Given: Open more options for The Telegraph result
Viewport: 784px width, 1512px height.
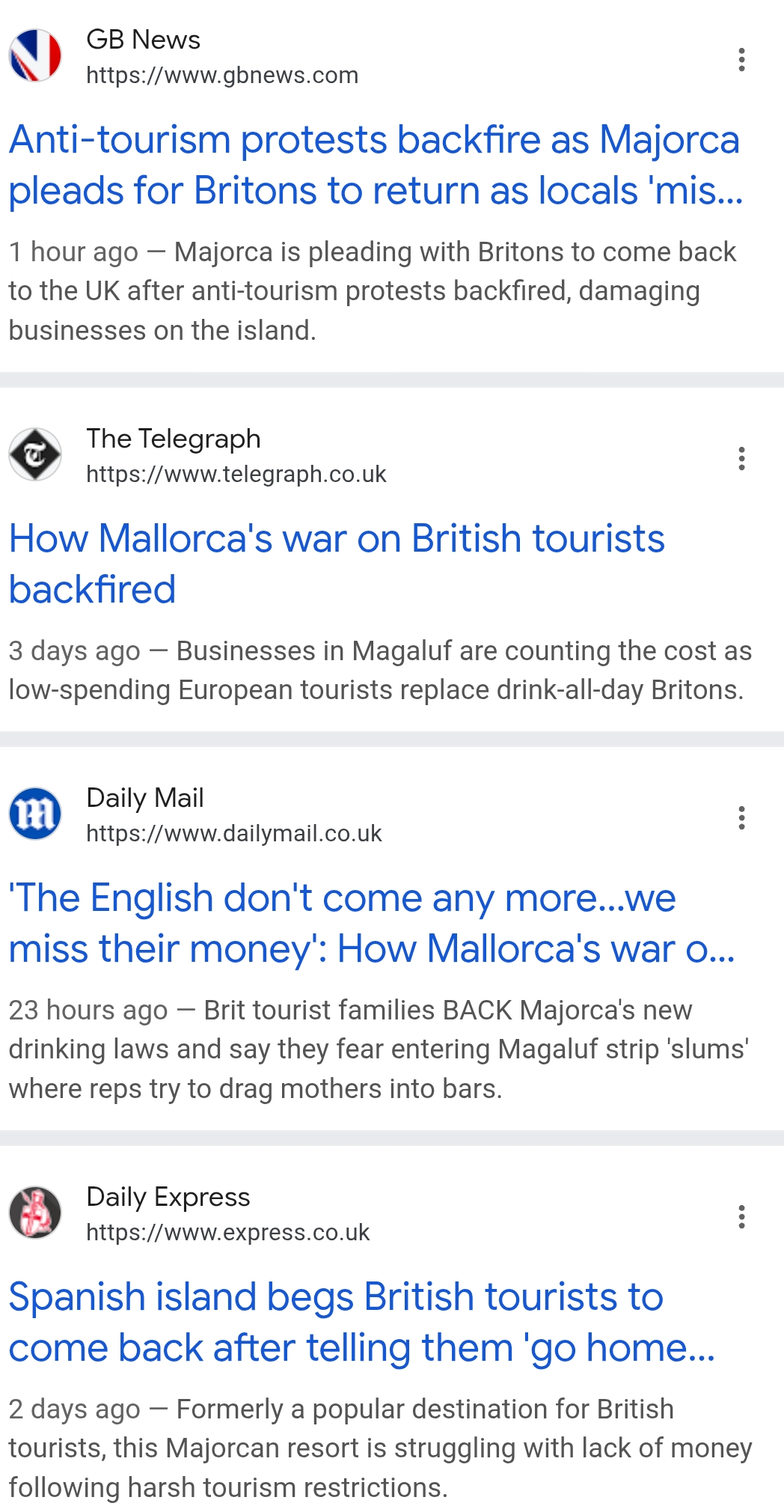Looking at the screenshot, I should point(741,458).
